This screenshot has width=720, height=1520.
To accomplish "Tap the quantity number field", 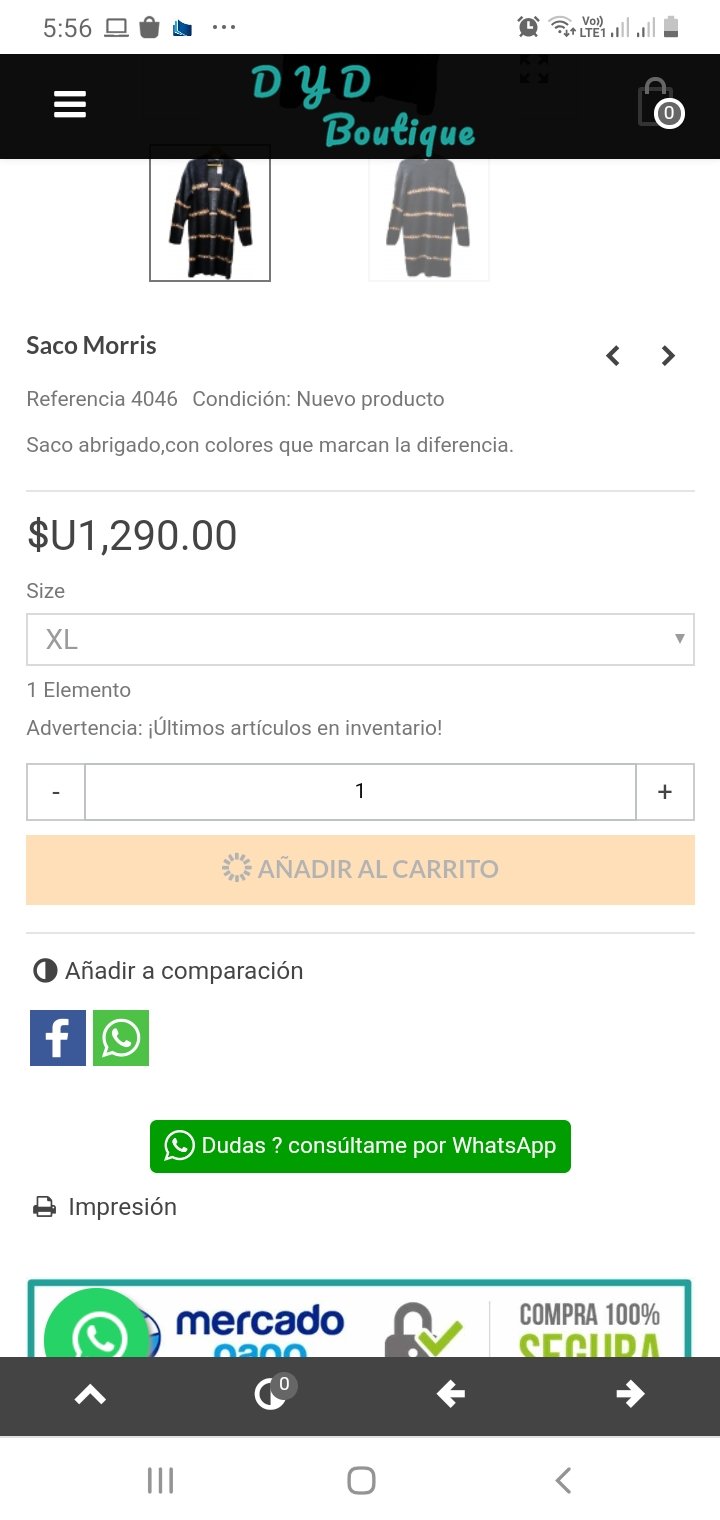I will click(360, 792).
